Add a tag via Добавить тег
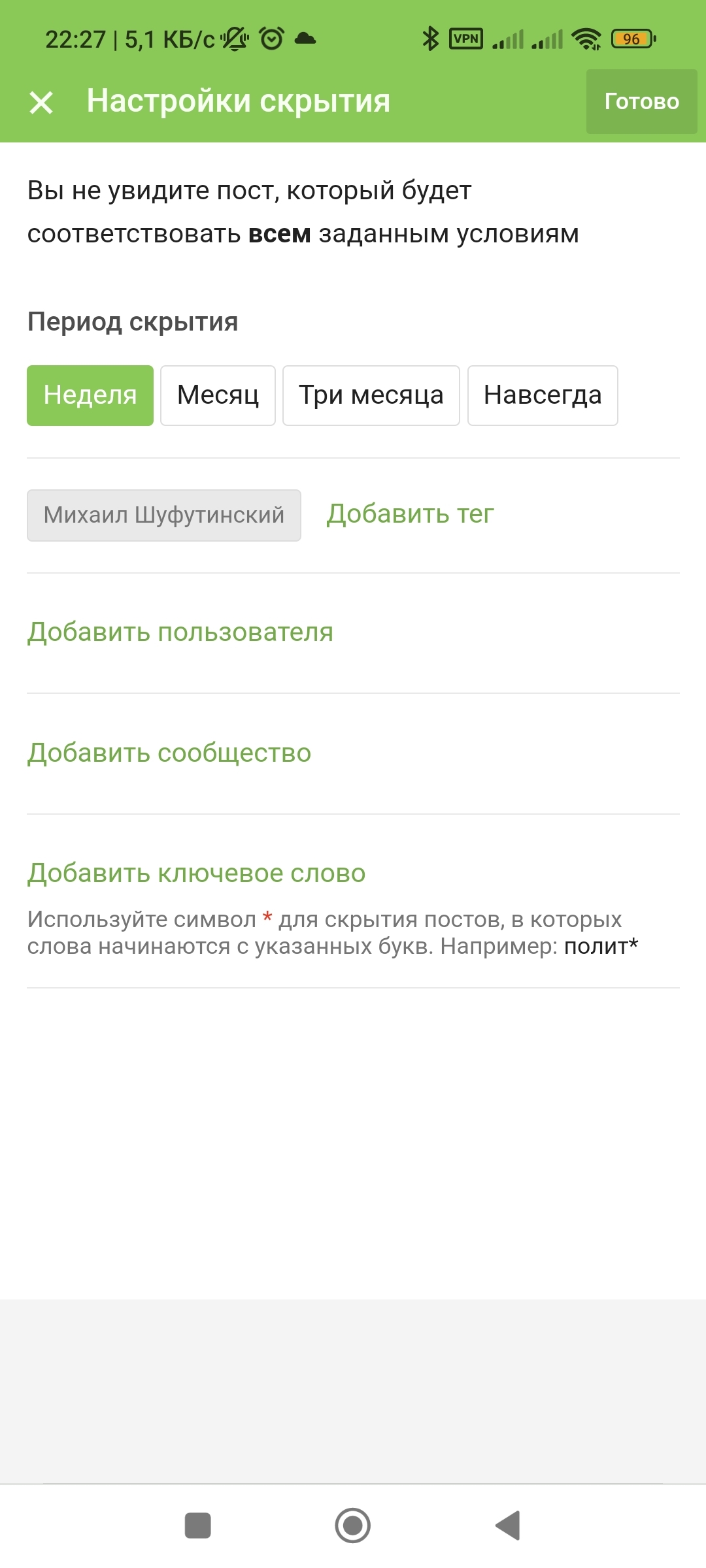The width and height of the screenshot is (706, 1568). tap(411, 514)
